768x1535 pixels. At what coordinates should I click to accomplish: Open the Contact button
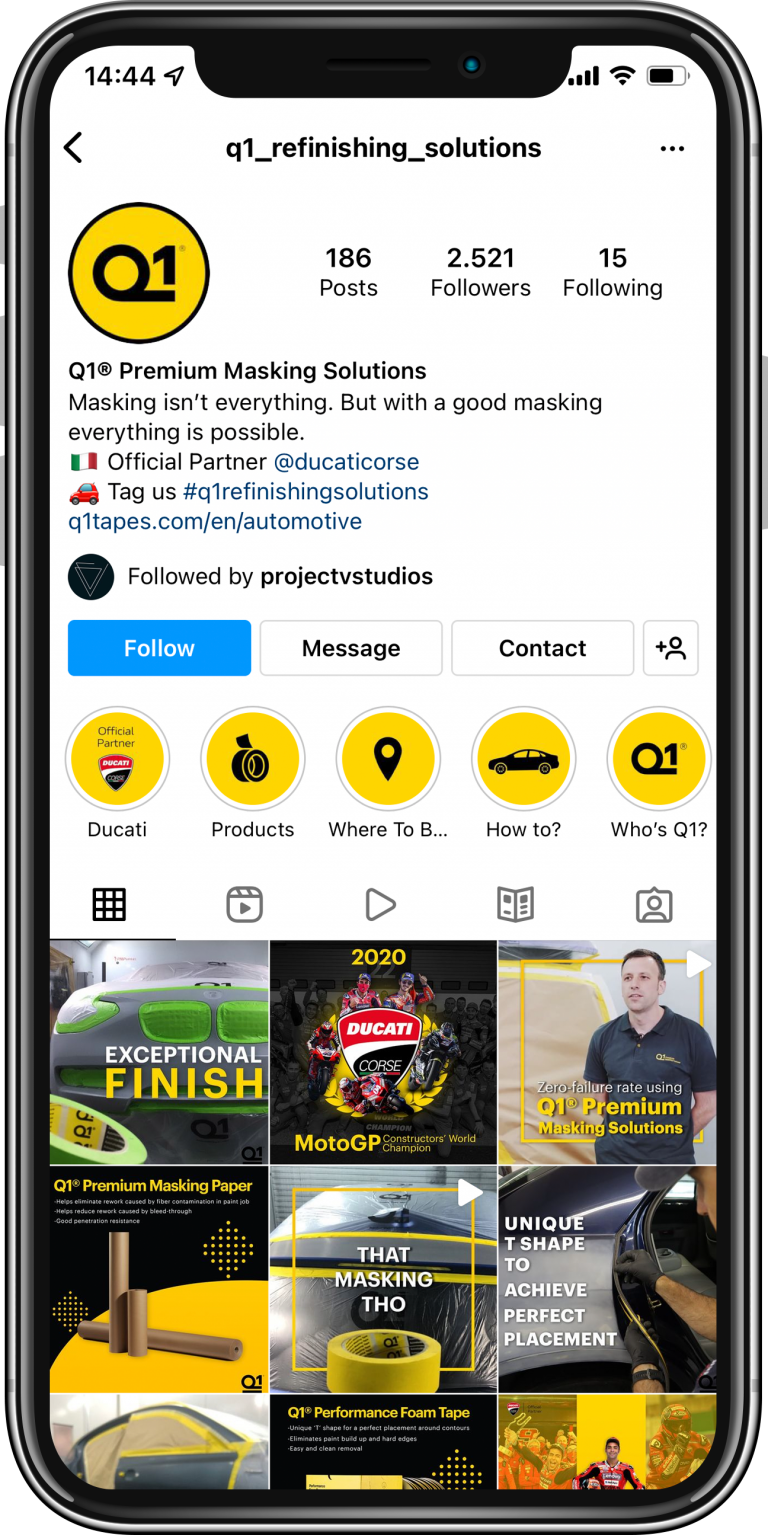click(542, 648)
